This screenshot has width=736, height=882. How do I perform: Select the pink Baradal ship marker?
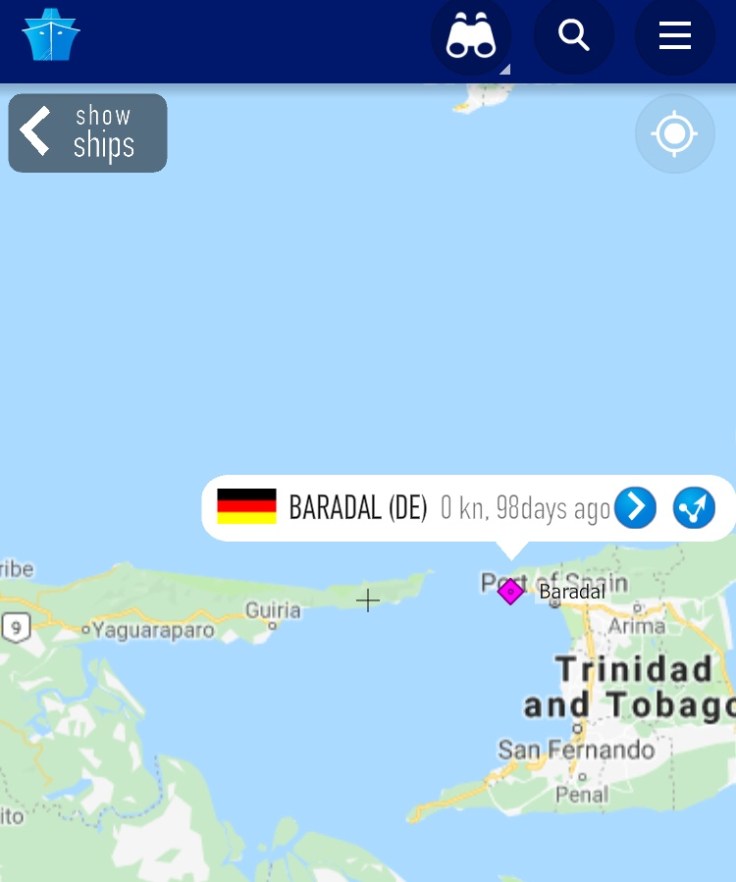510,592
